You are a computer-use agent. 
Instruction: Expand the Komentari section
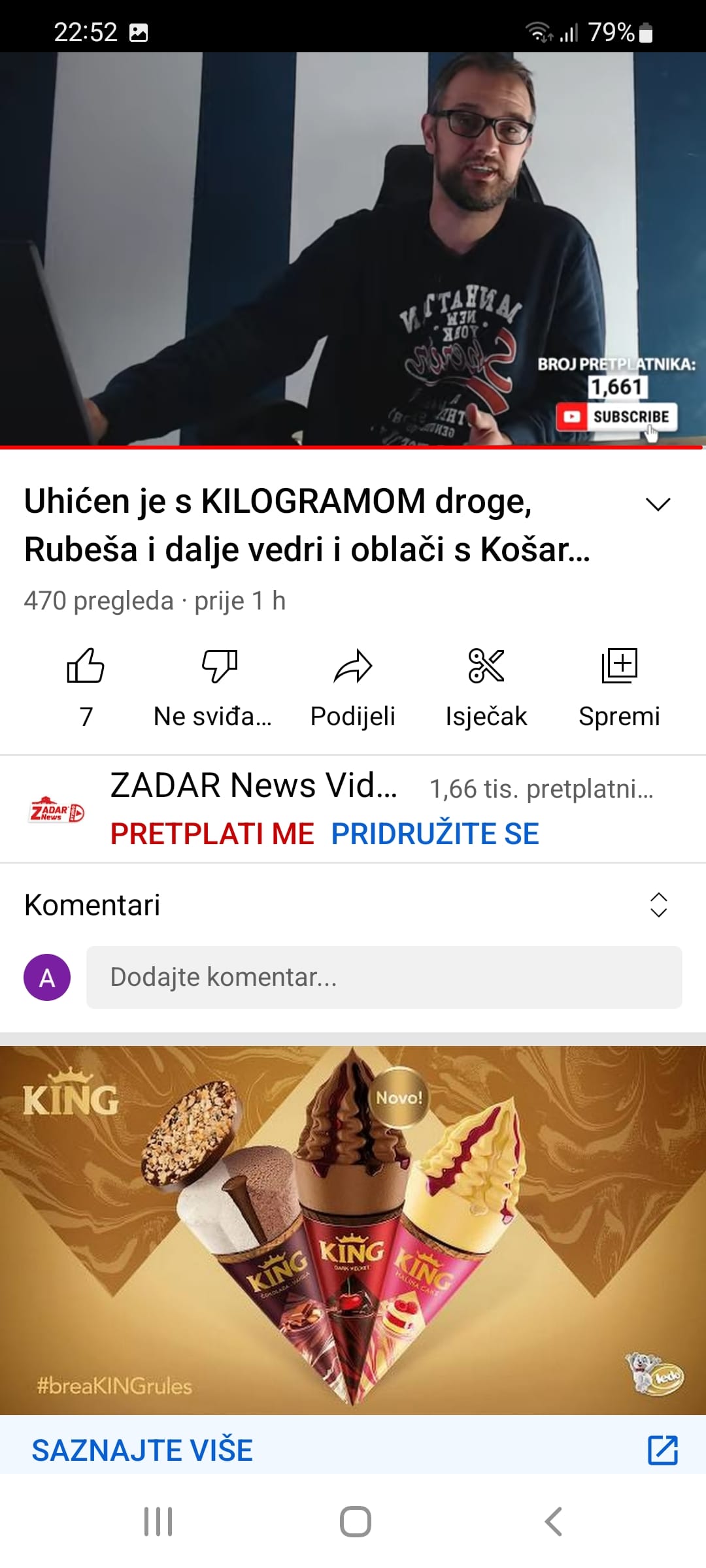click(658, 905)
